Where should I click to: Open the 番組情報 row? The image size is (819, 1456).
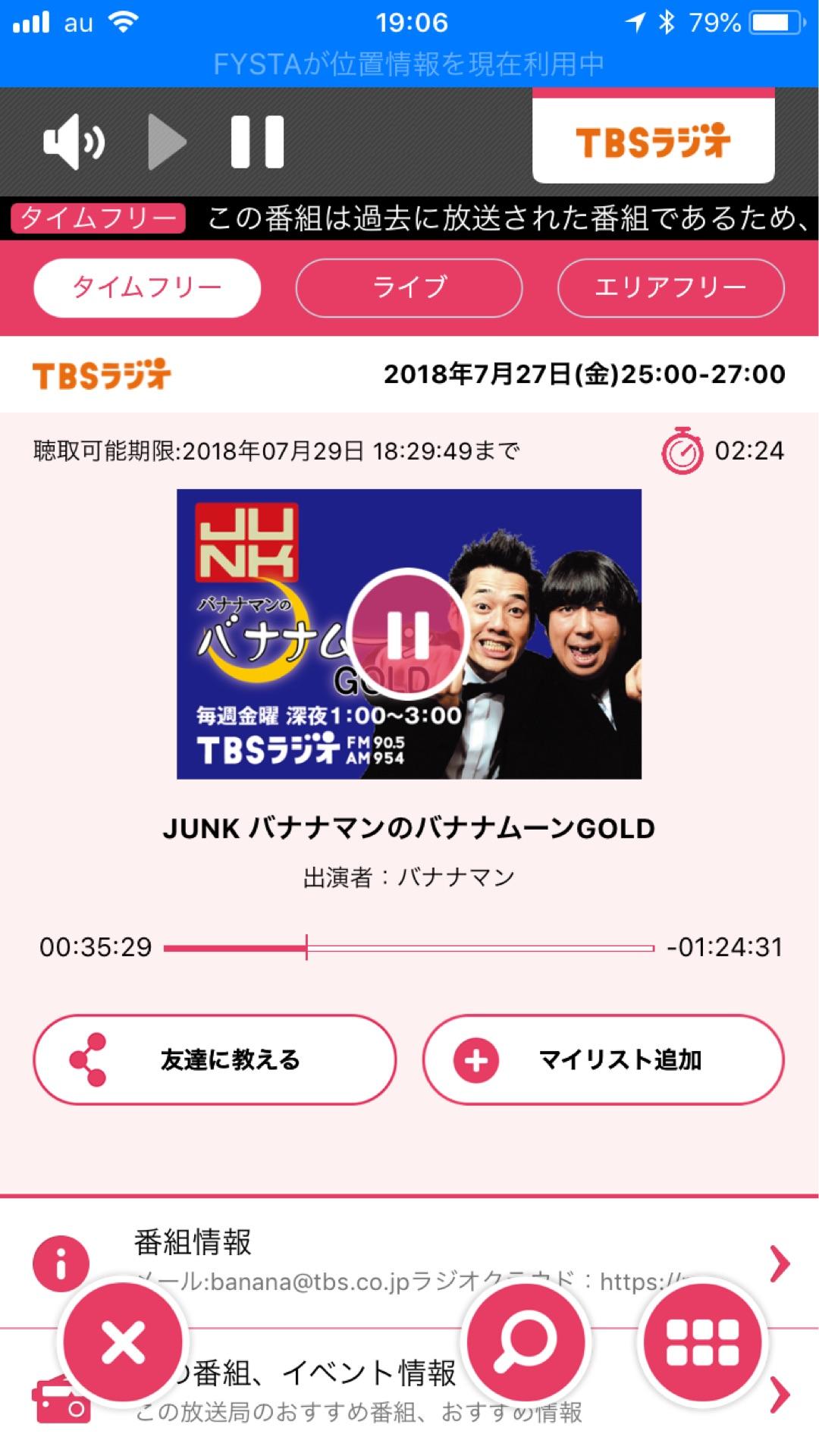point(425,1262)
